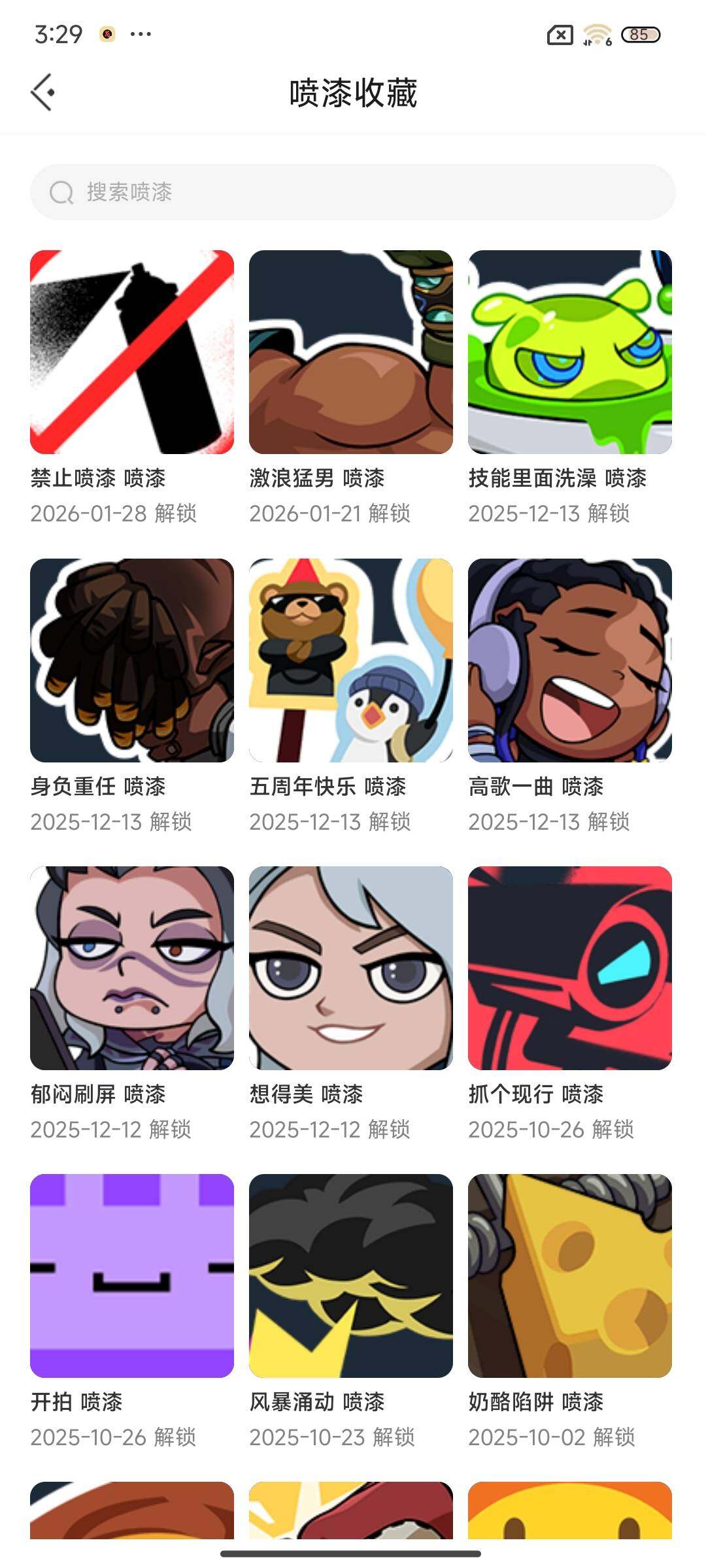Open the 奶酪陷阱 spray
The width and height of the screenshot is (706, 1568).
[570, 1275]
